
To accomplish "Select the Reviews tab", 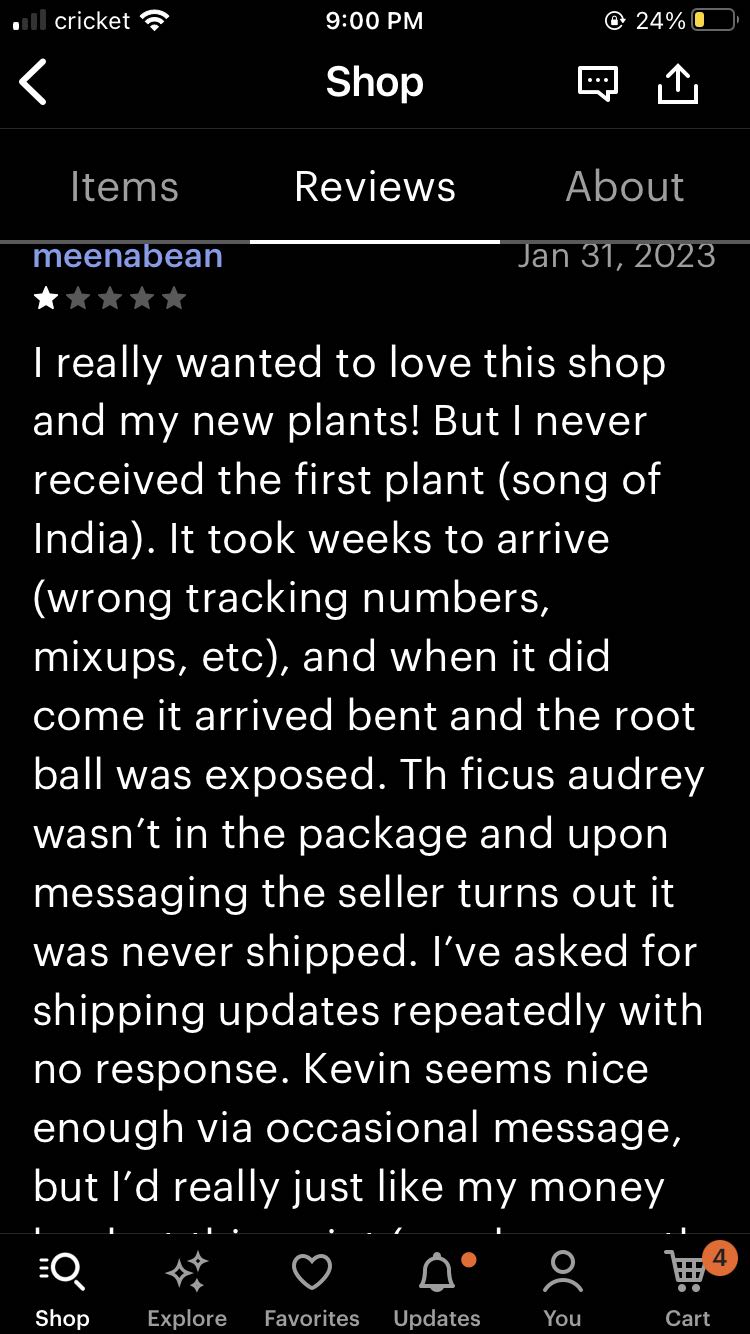I will [375, 187].
